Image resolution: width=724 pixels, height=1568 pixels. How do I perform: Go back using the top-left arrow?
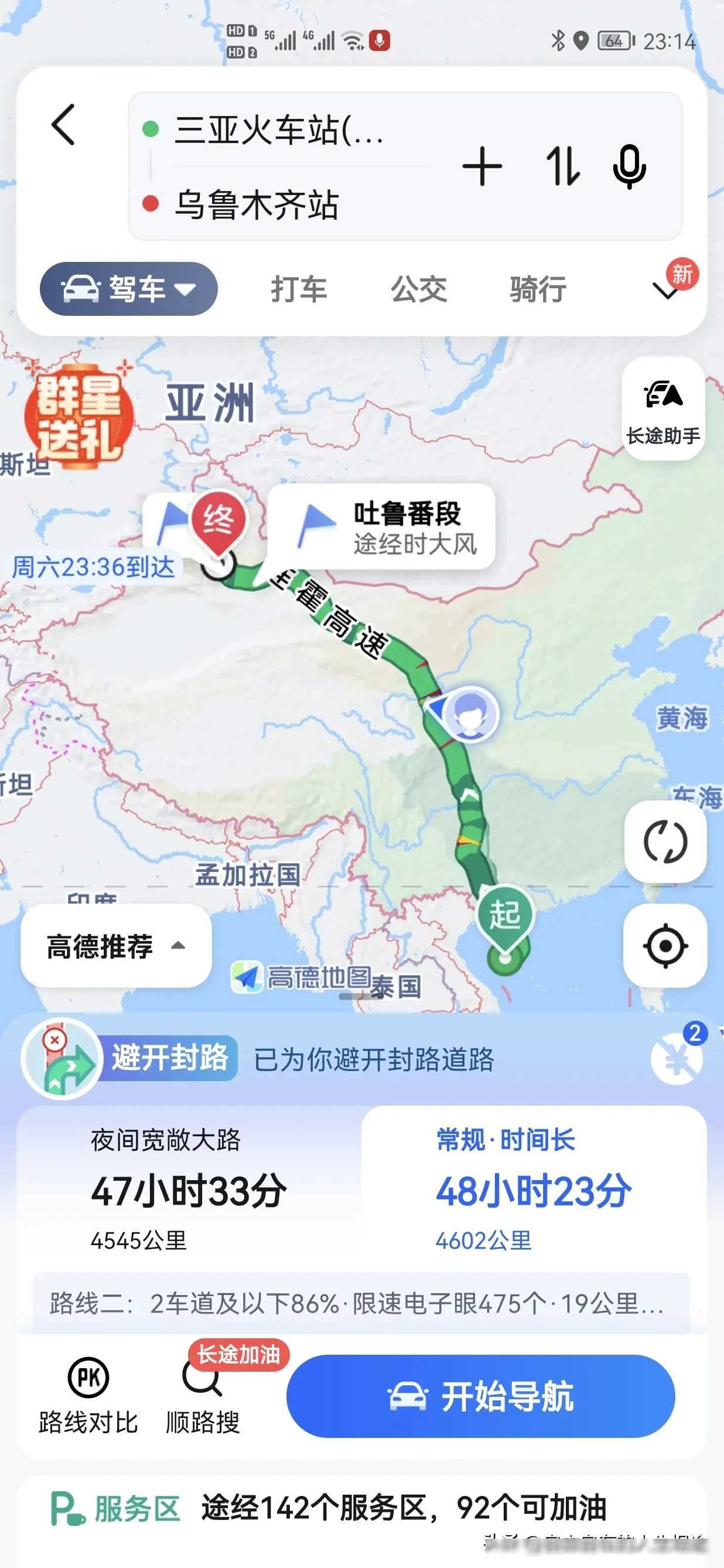[x=63, y=125]
